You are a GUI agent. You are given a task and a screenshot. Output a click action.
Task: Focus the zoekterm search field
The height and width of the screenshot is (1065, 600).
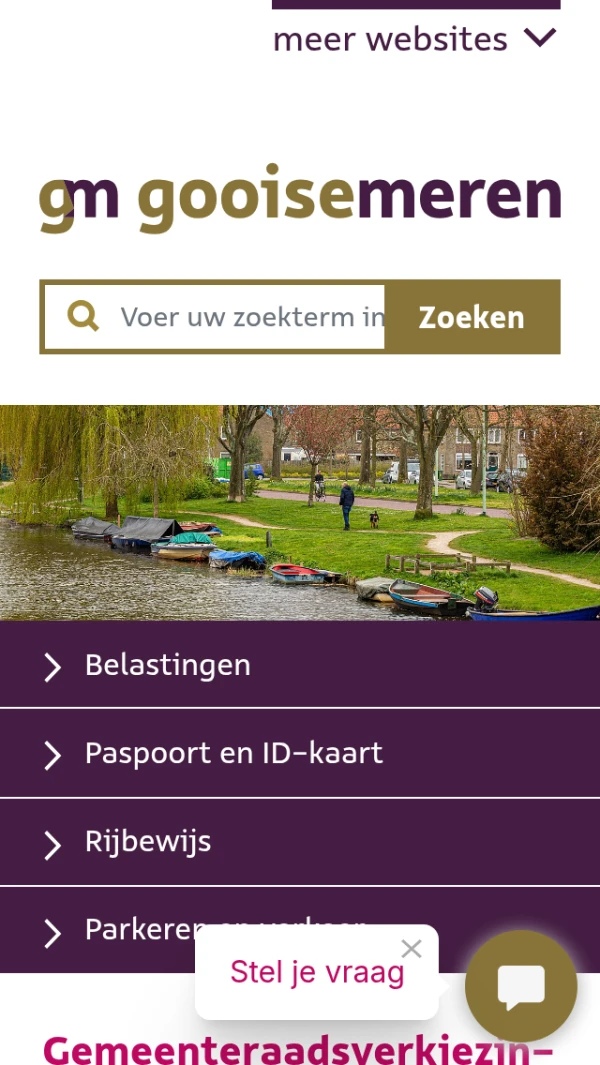(x=250, y=317)
